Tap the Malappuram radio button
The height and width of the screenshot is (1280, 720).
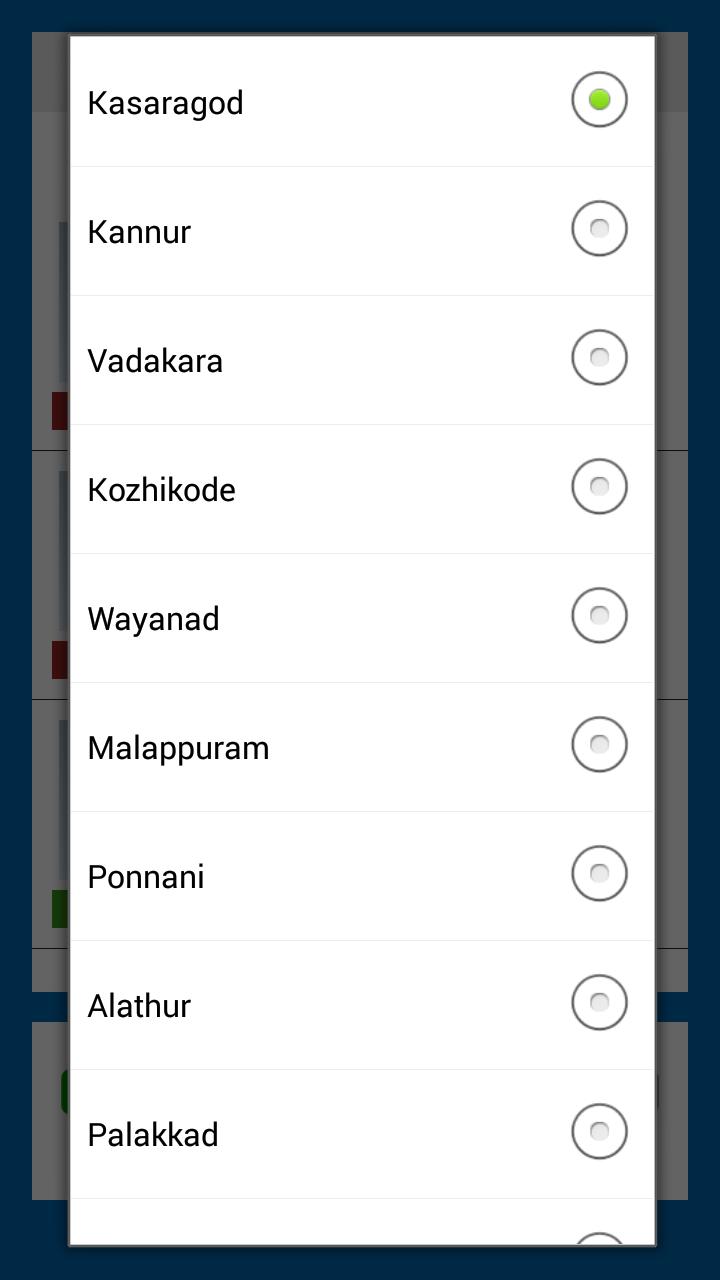[598, 745]
